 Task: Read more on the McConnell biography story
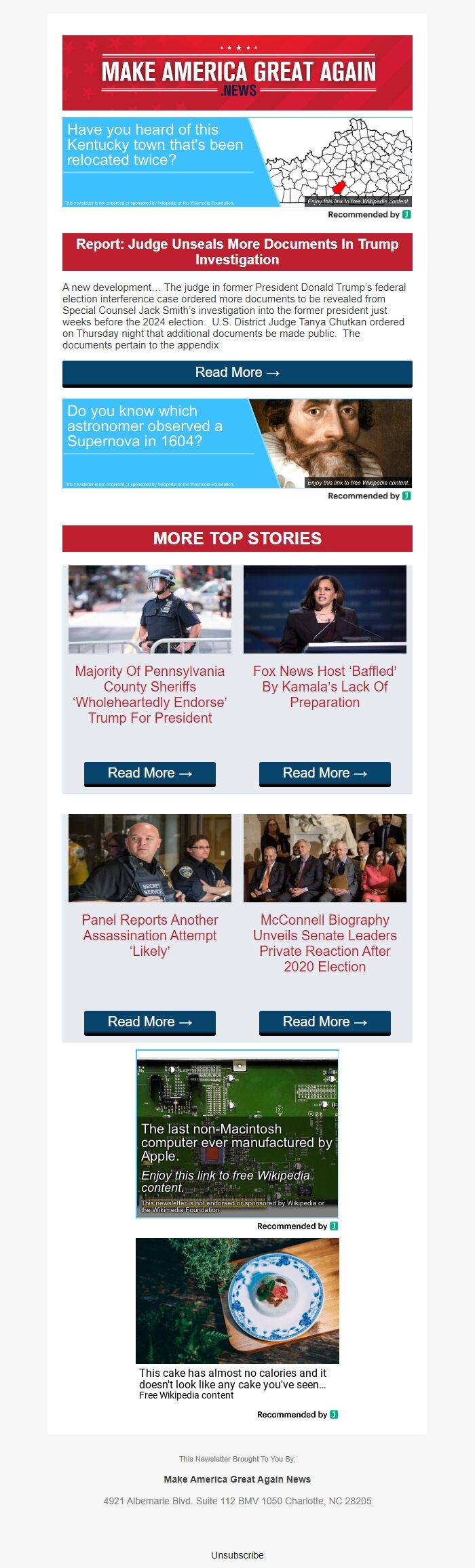click(x=324, y=1022)
